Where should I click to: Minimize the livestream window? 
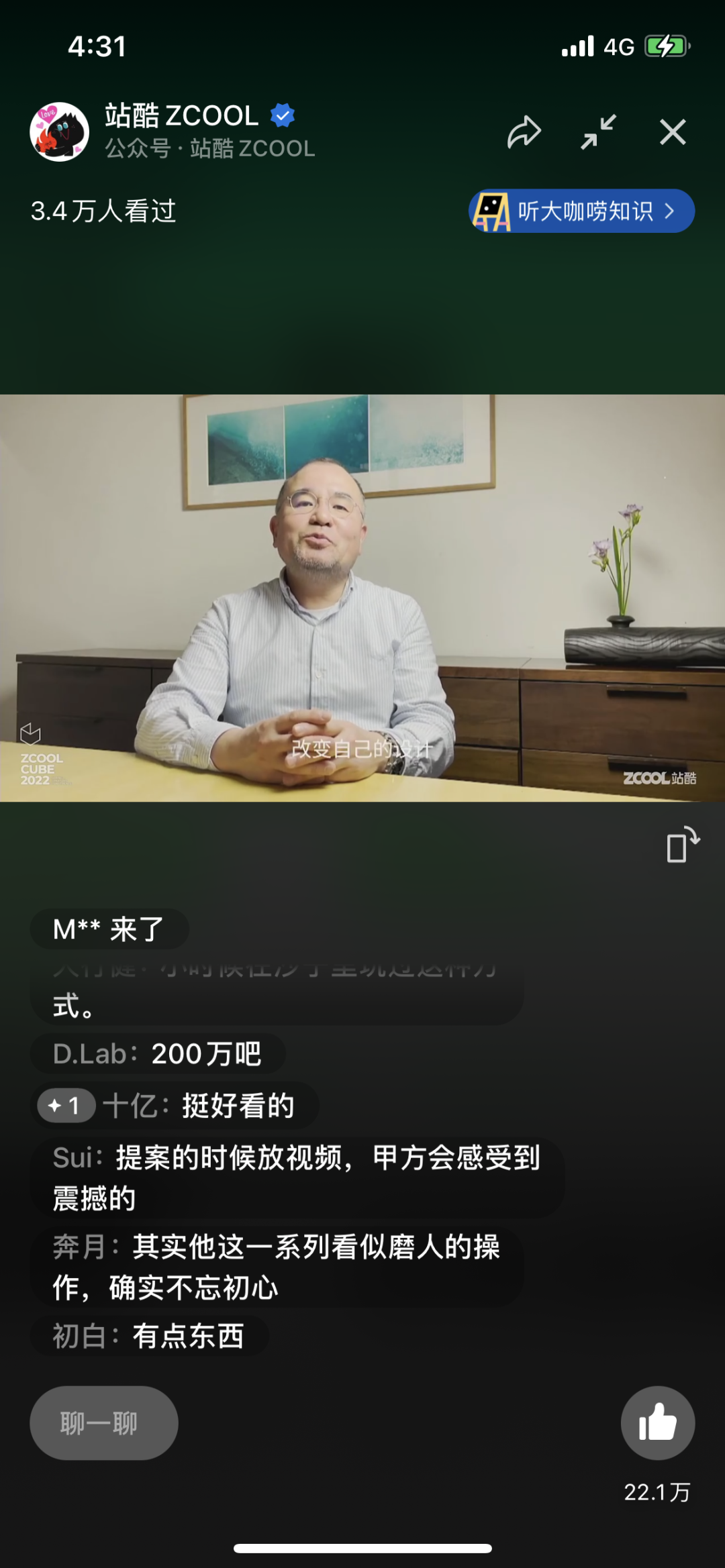click(598, 132)
